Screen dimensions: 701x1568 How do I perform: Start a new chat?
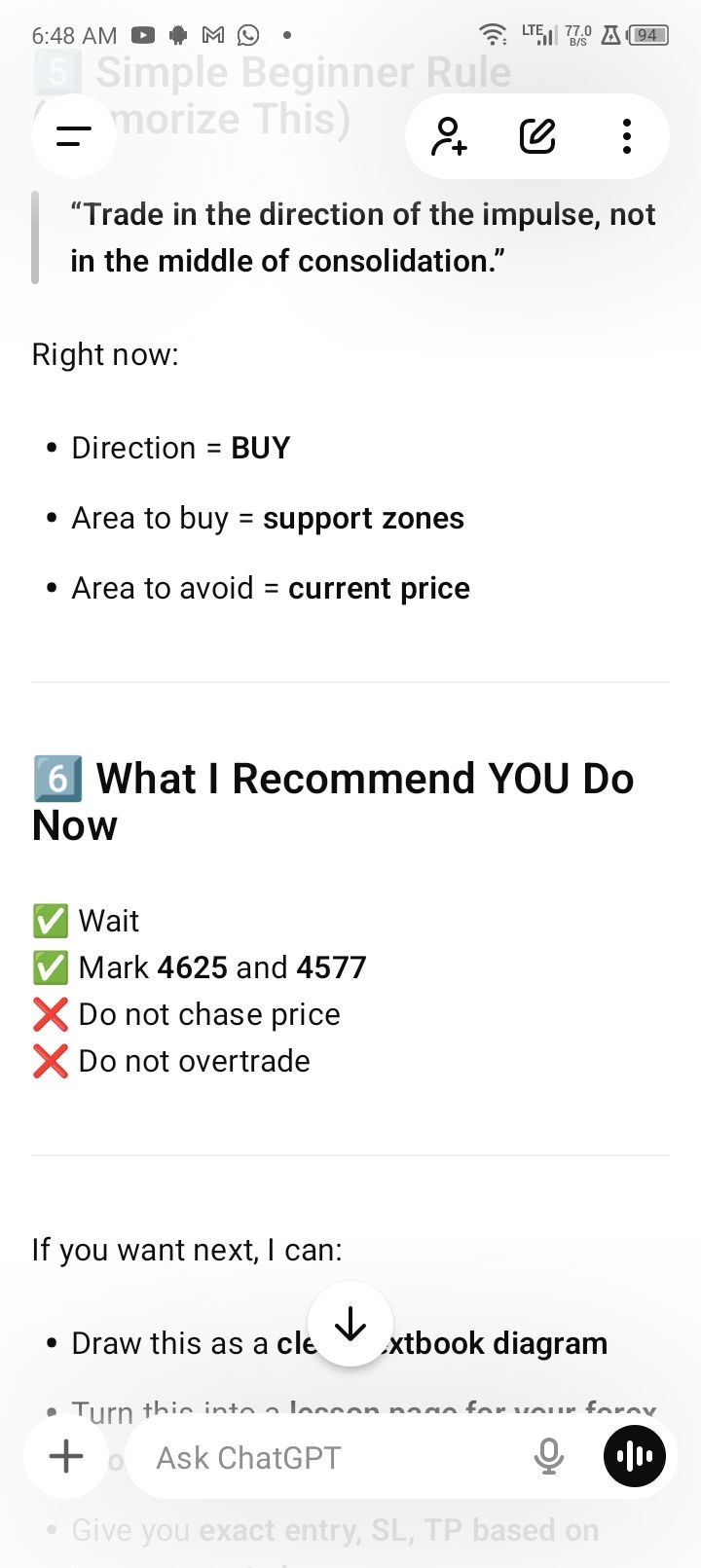click(x=537, y=136)
